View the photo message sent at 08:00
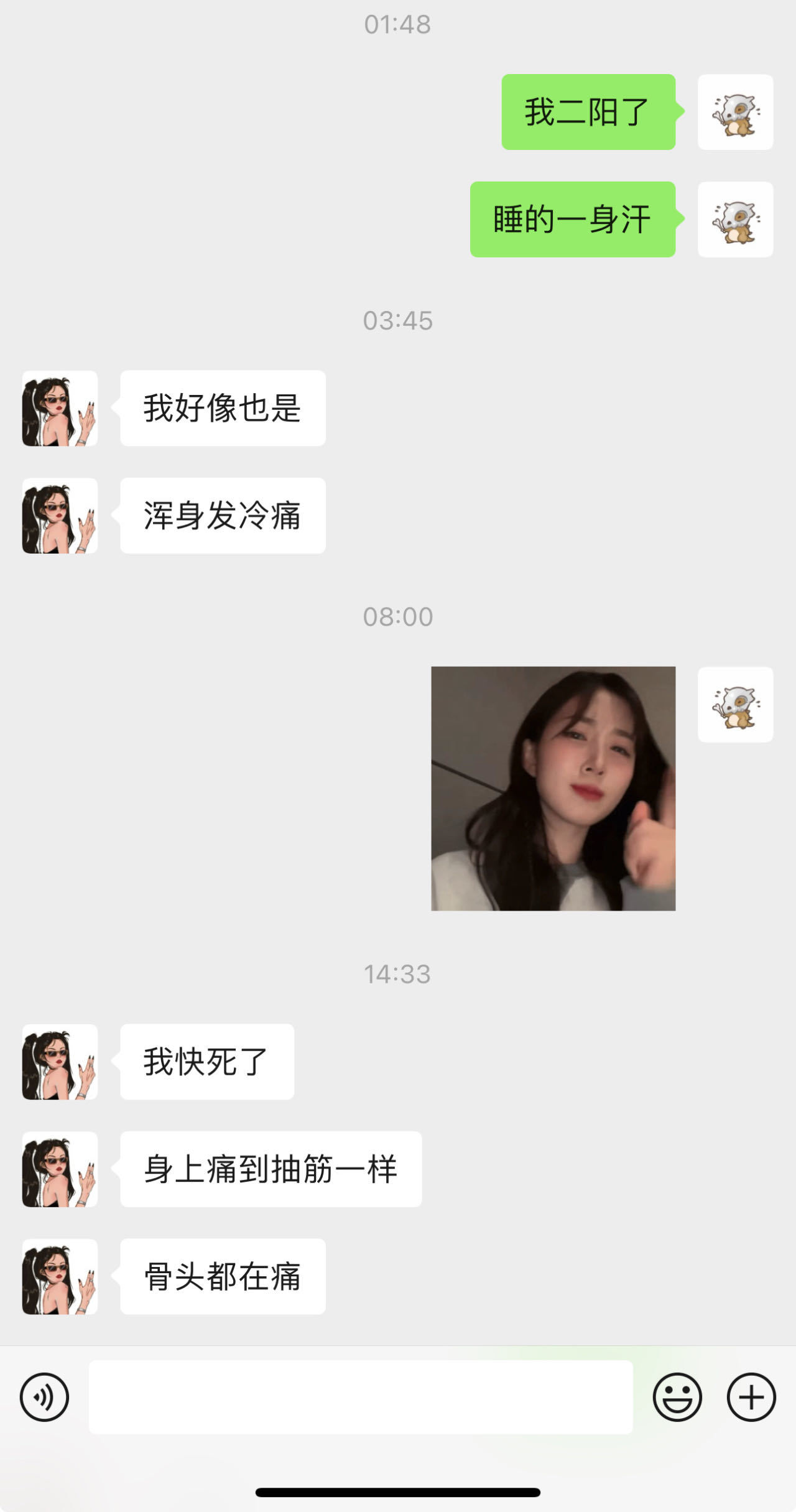 click(x=553, y=789)
